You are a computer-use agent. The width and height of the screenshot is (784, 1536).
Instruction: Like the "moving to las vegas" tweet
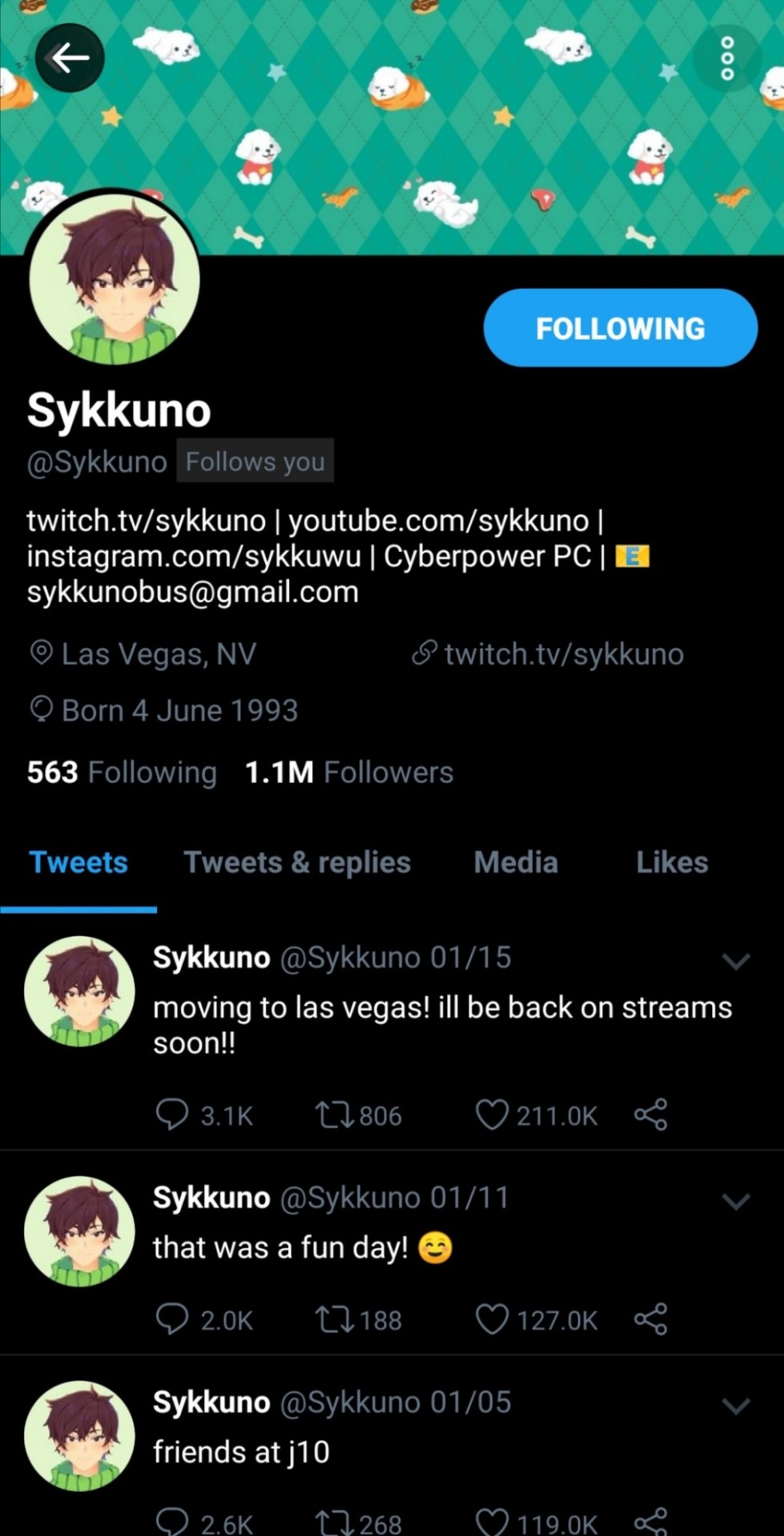492,1115
